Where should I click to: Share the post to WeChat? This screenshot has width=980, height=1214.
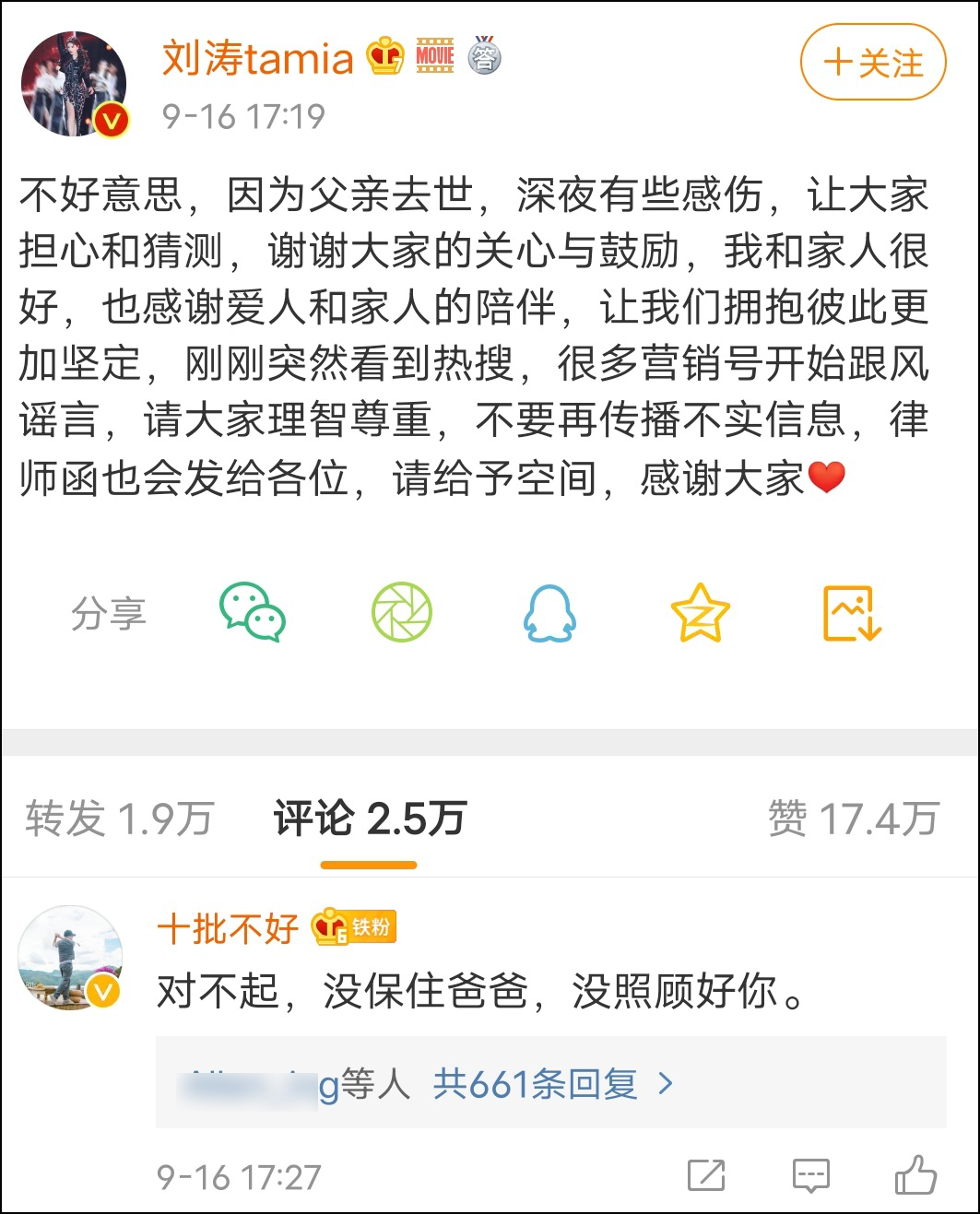coord(252,612)
